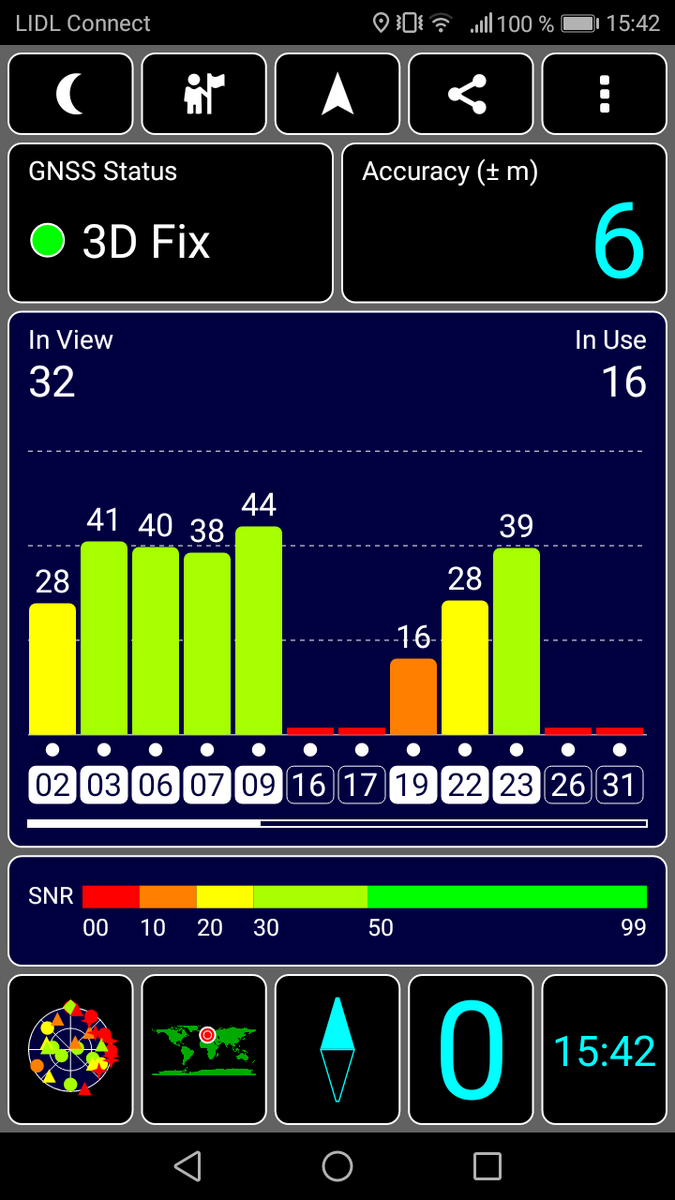Image resolution: width=675 pixels, height=1200 pixels.
Task: Open the speed tile showing 0
Action: coord(470,1050)
